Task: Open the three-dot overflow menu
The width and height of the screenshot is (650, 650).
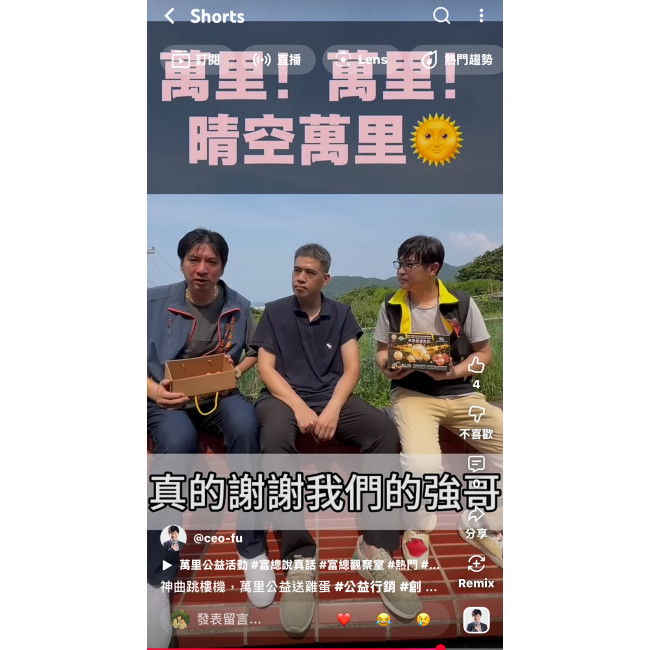Action: (x=481, y=16)
